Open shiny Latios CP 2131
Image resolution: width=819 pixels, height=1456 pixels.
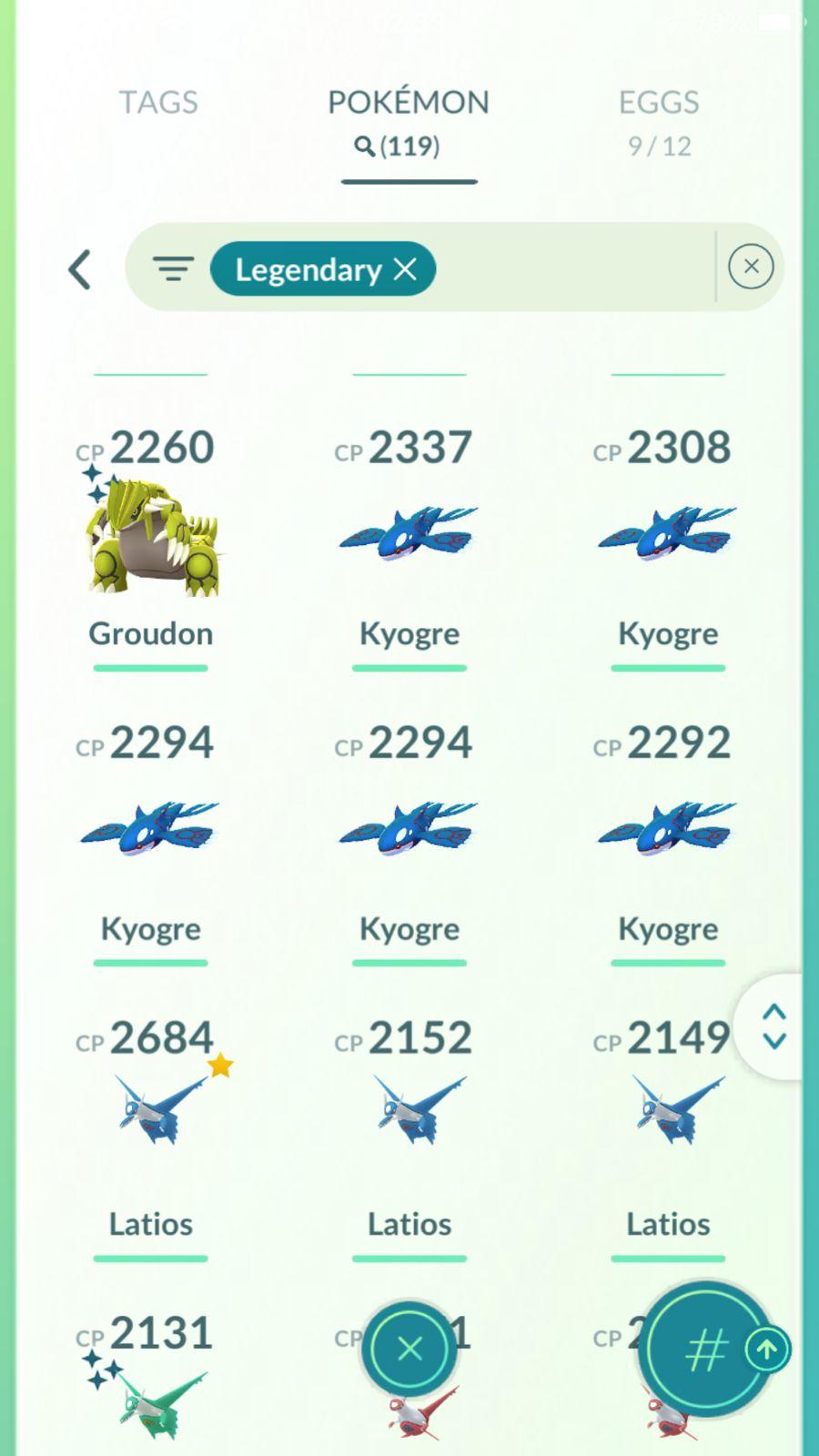pyautogui.click(x=151, y=1392)
